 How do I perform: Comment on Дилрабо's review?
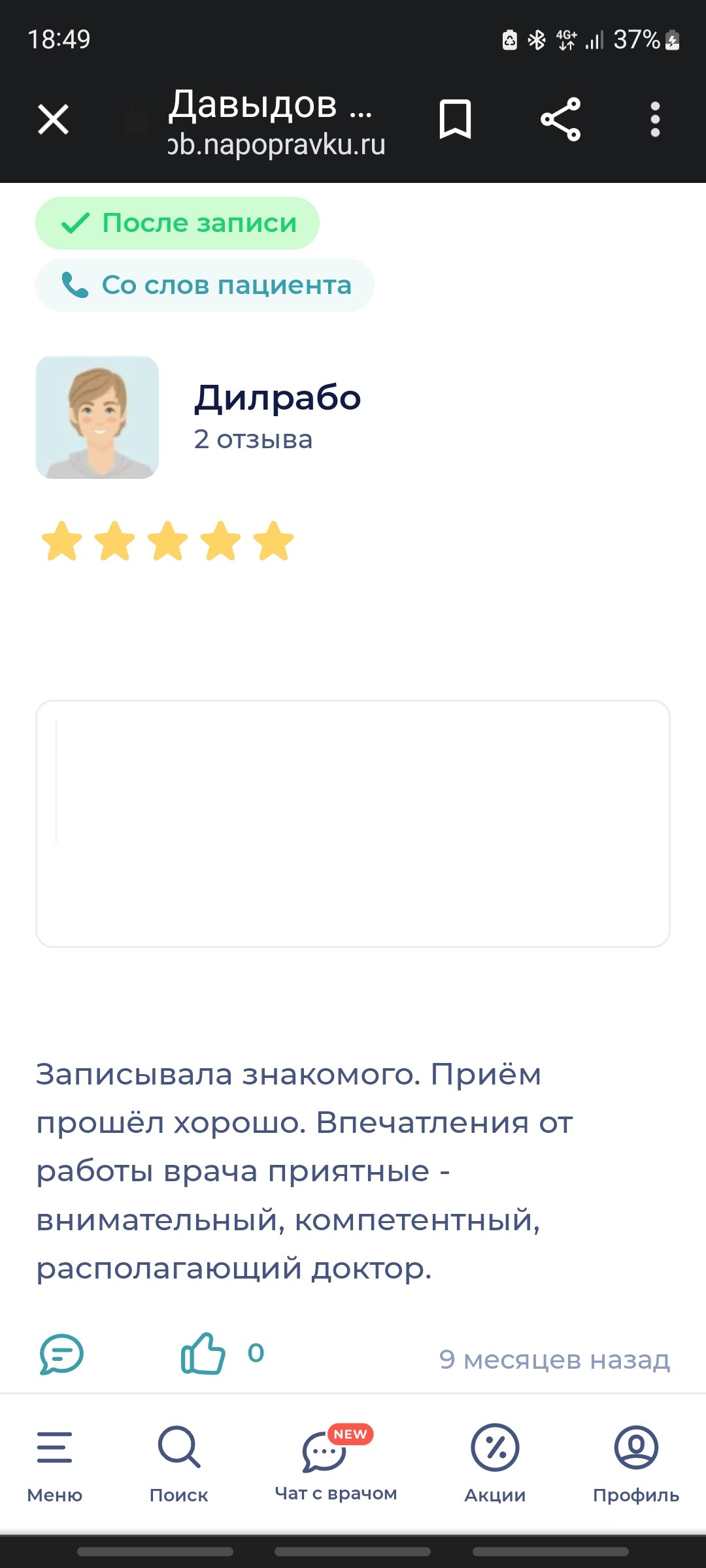61,1354
